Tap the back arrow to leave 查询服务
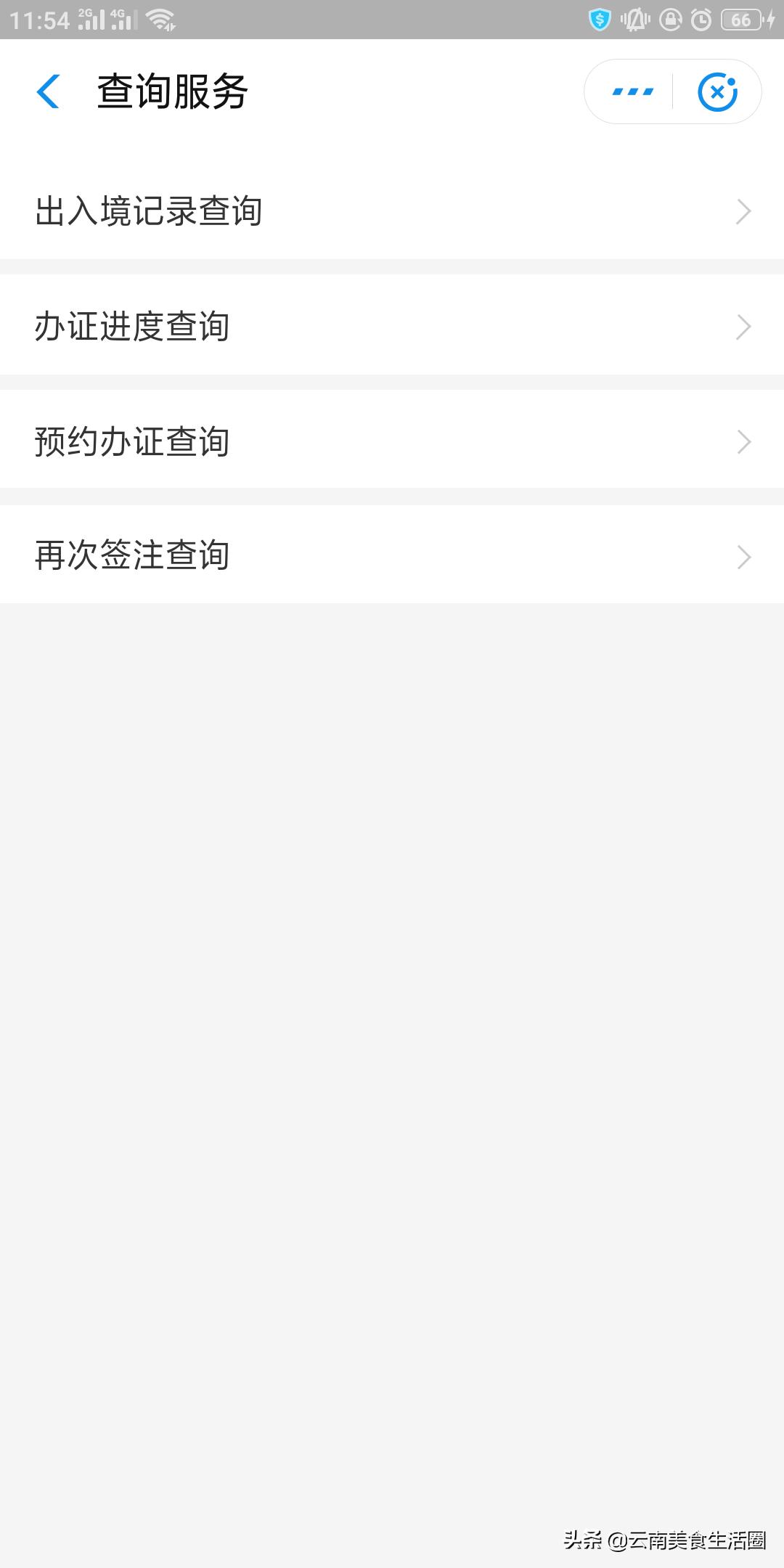 pyautogui.click(x=48, y=91)
